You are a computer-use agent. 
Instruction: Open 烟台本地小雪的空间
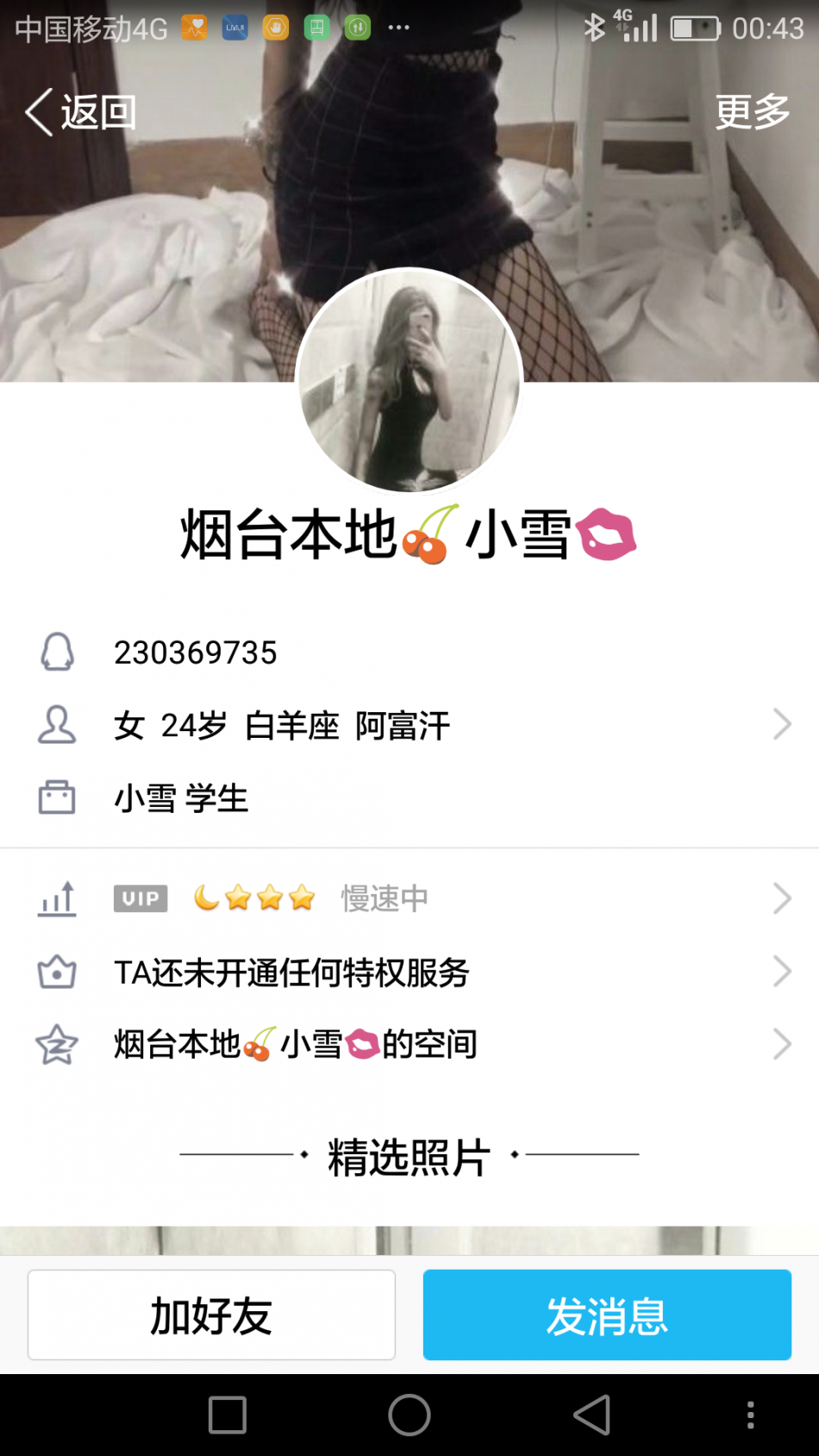(409, 1044)
